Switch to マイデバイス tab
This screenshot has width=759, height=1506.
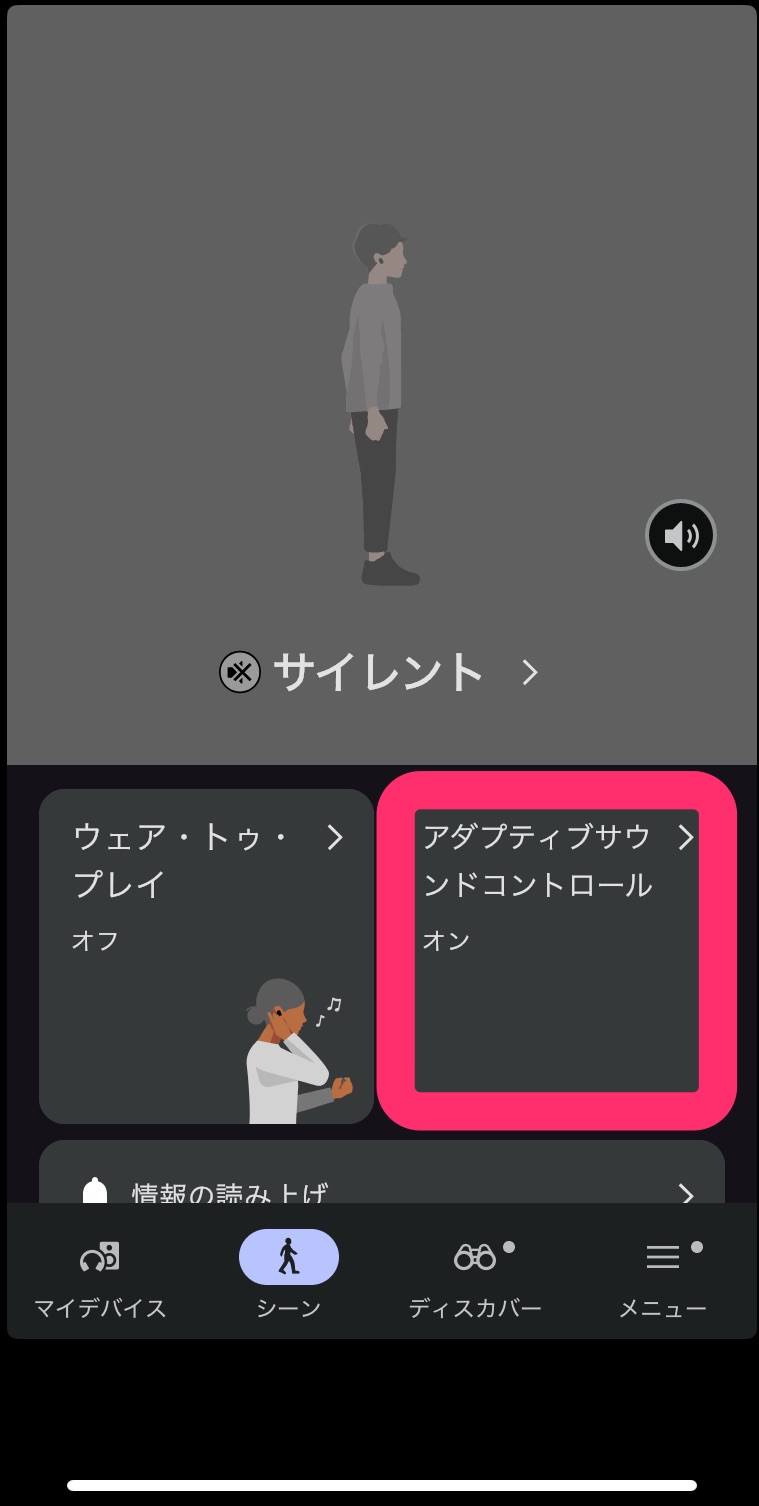coord(100,1278)
